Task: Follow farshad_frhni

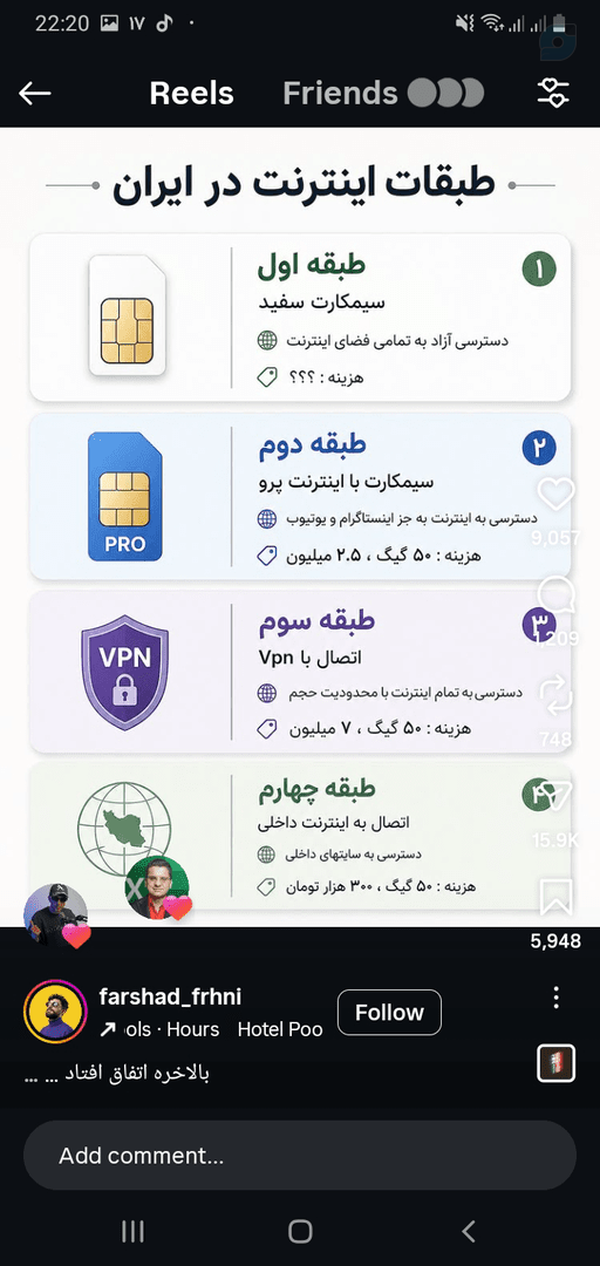Action: coord(389,1013)
